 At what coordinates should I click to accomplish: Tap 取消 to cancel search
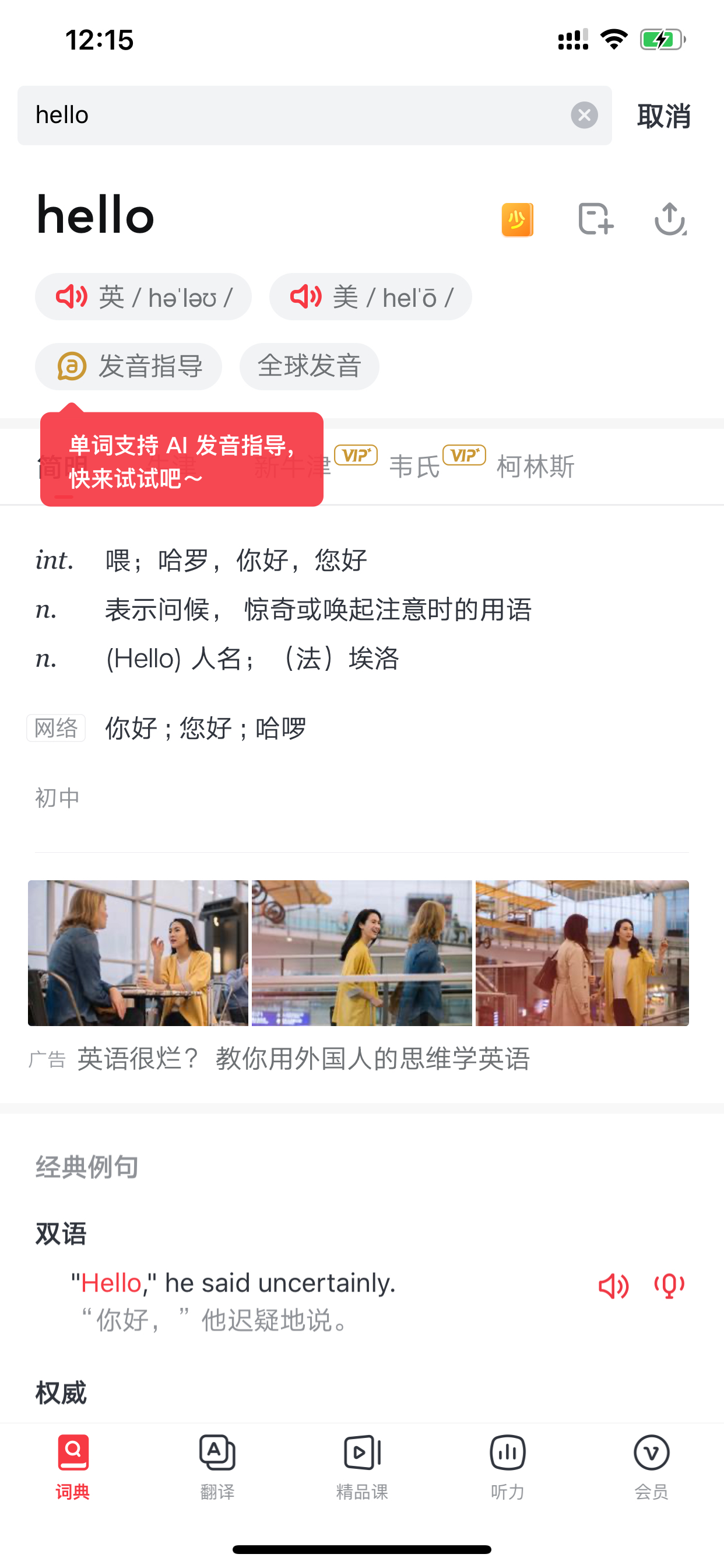[664, 116]
